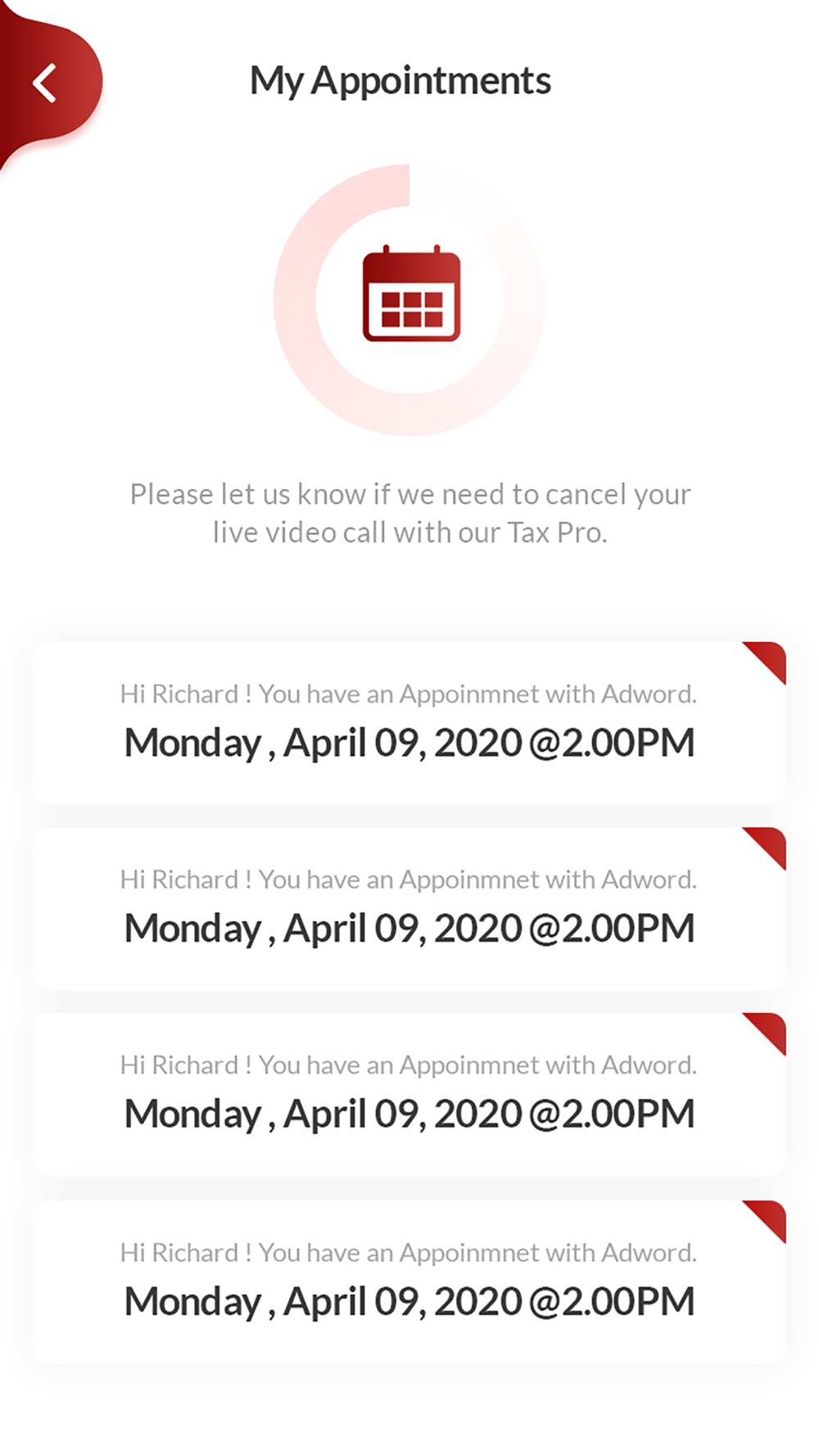Go back using the top-left arrow
Image resolution: width=819 pixels, height=1456 pixels.
(45, 83)
